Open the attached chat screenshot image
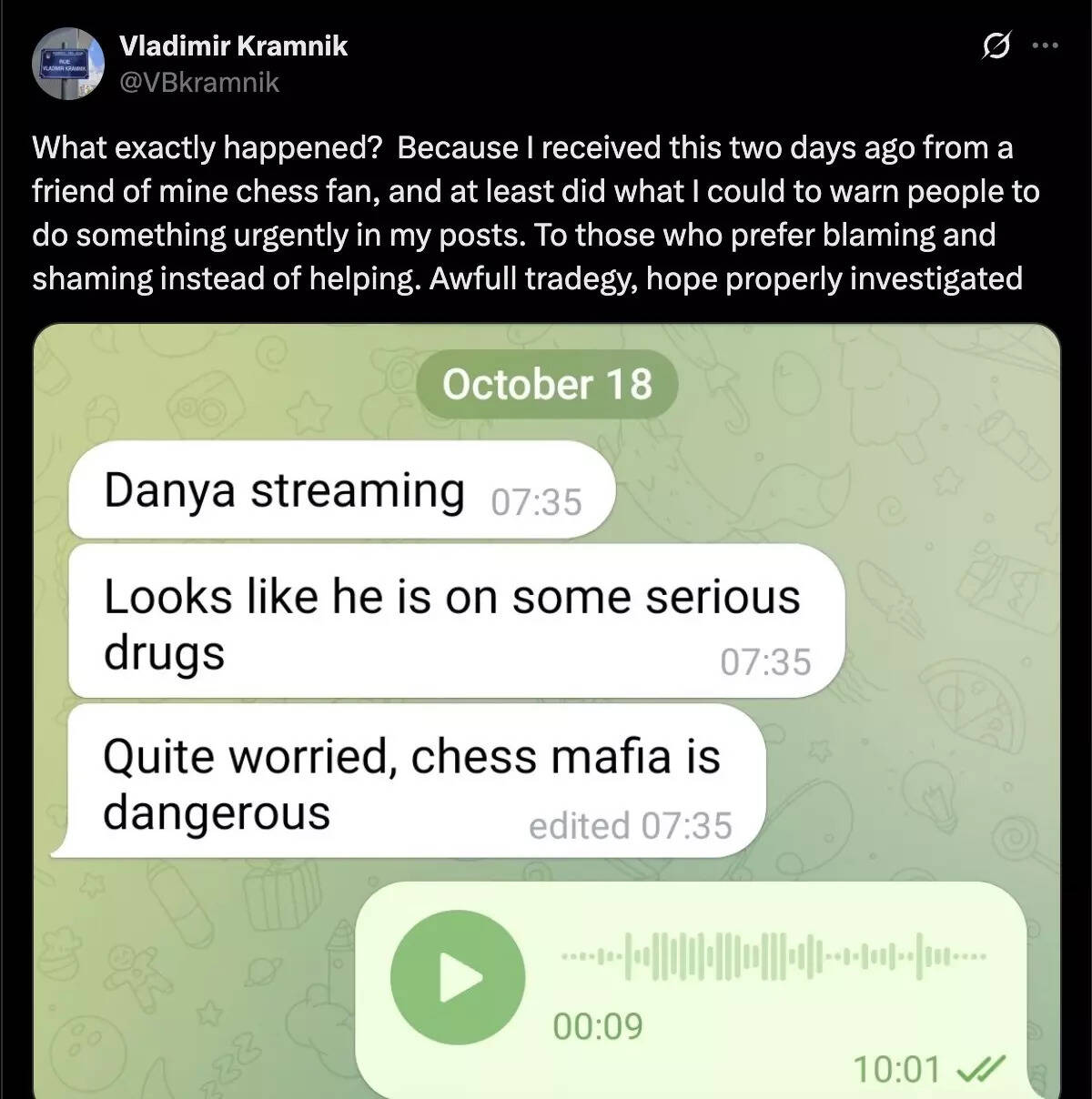 pyautogui.click(x=546, y=710)
